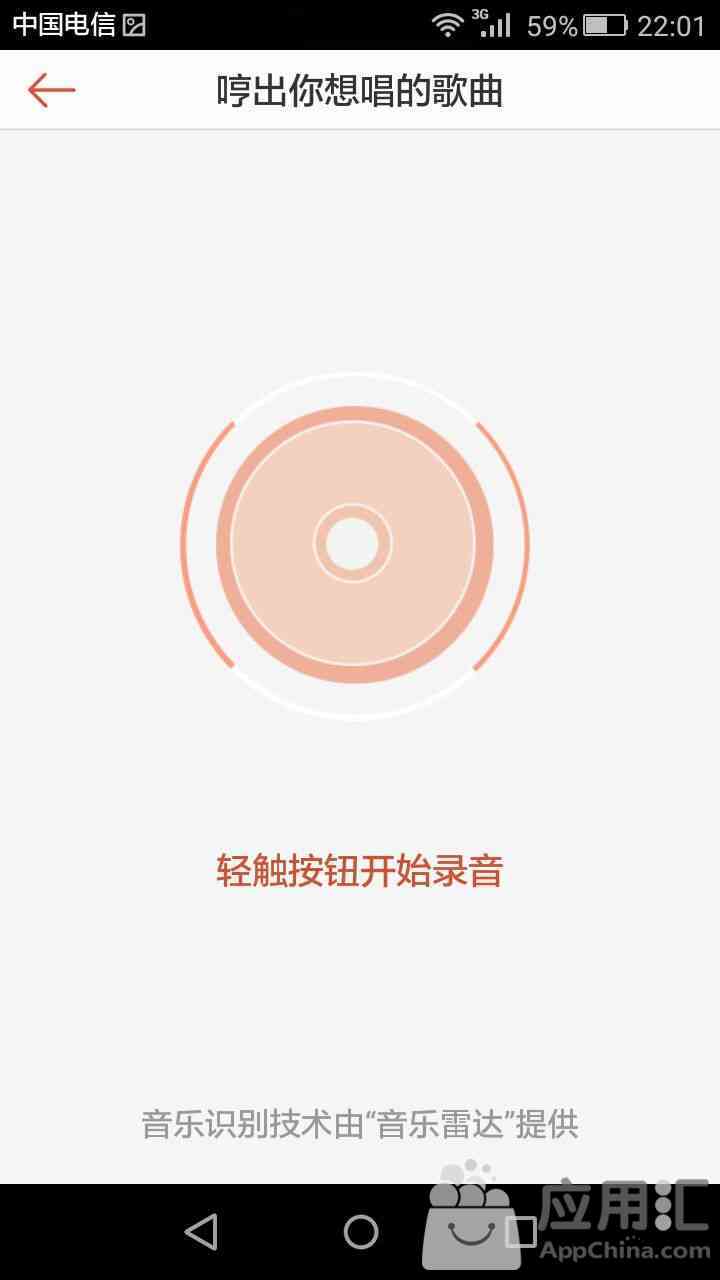Go to the home screen
720x1280 pixels.
[x=361, y=1232]
